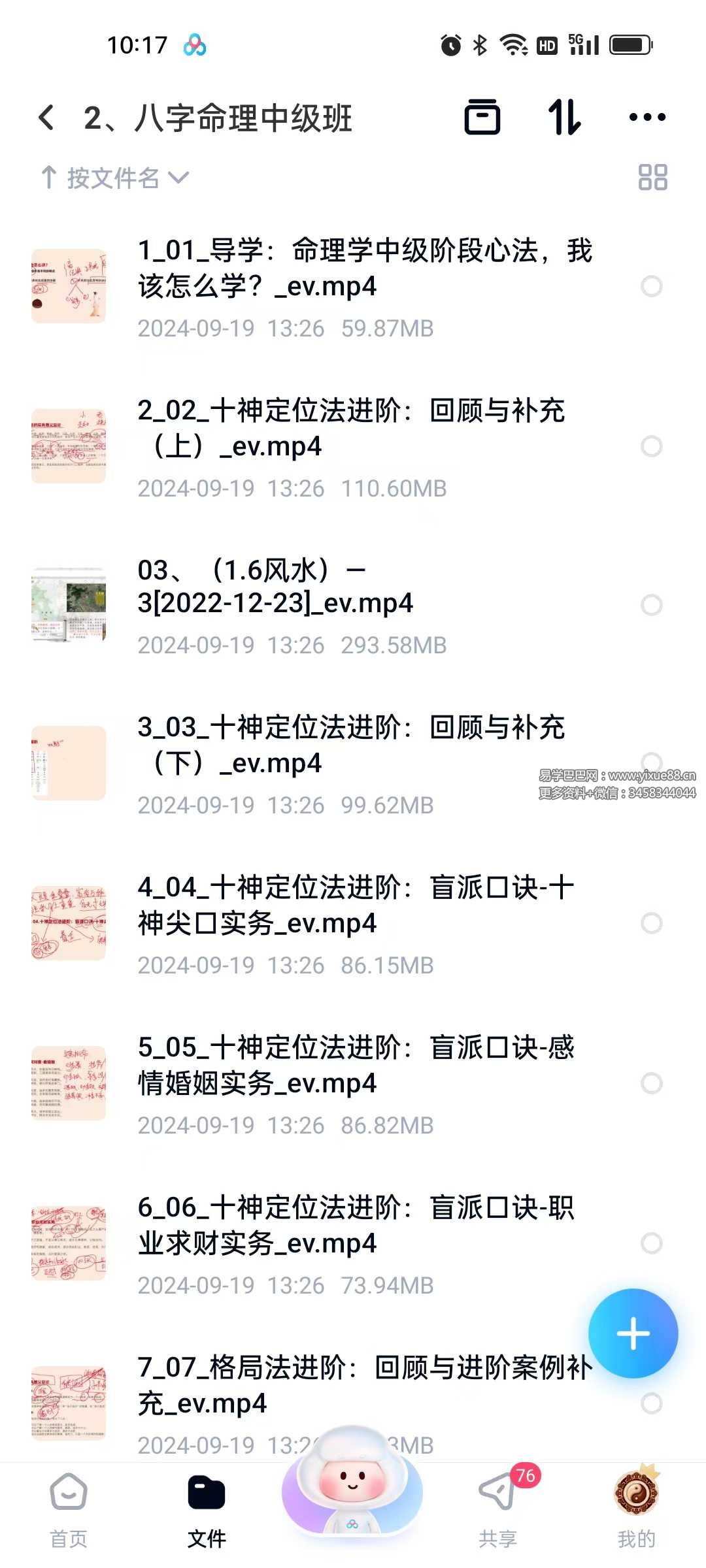Toggle the ascending sort arrow near 按文件名
This screenshot has width=706, height=1568.
pyautogui.click(x=50, y=176)
